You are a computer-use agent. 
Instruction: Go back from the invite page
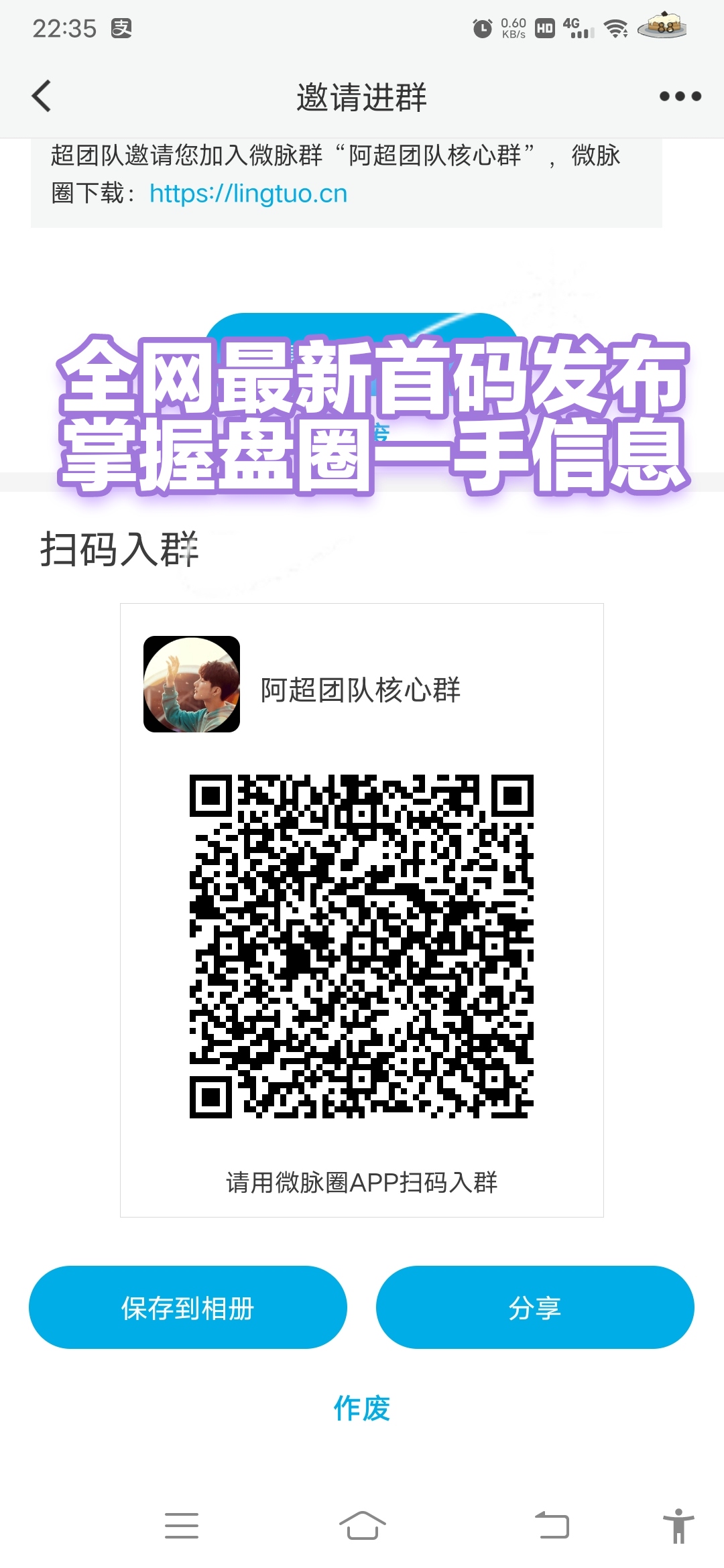pos(42,96)
